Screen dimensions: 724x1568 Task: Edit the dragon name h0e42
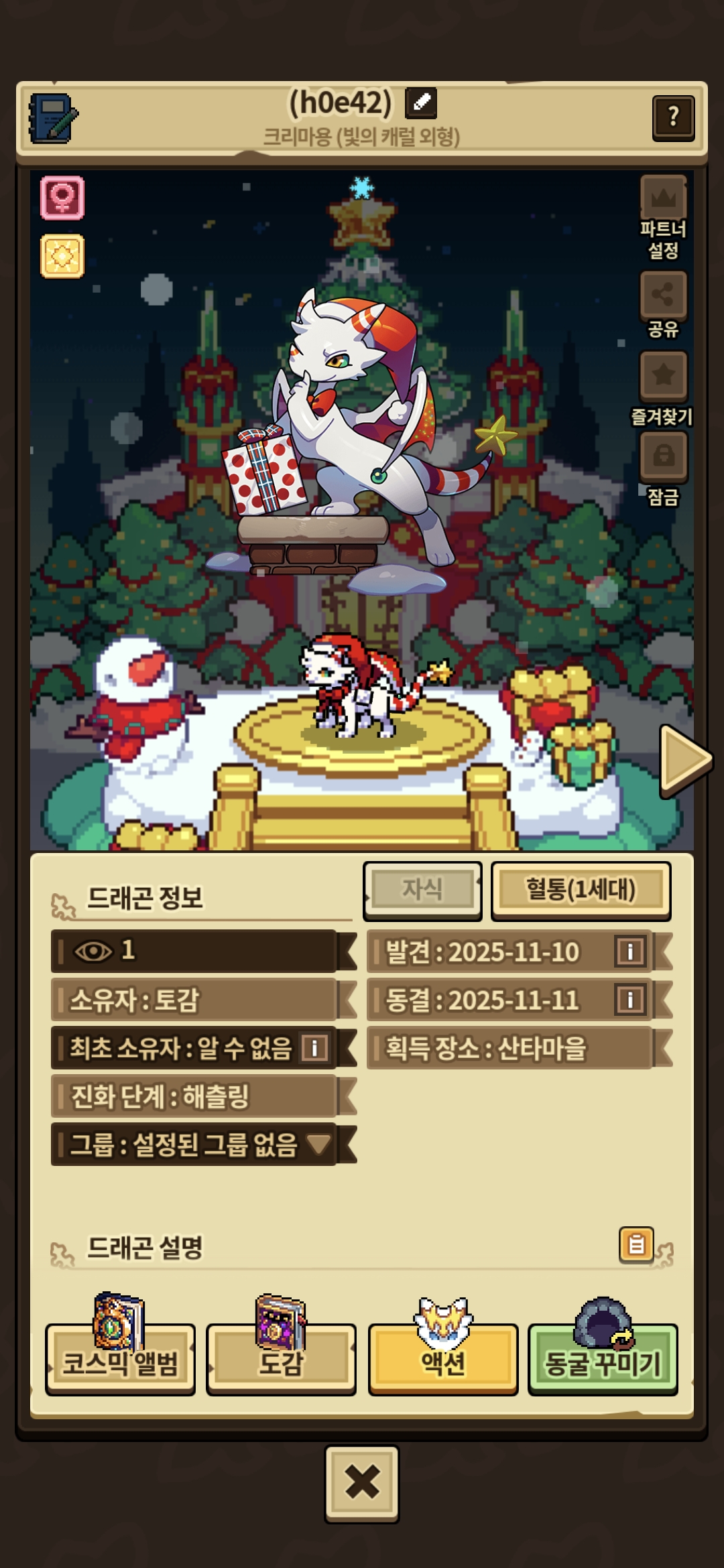pos(421,103)
